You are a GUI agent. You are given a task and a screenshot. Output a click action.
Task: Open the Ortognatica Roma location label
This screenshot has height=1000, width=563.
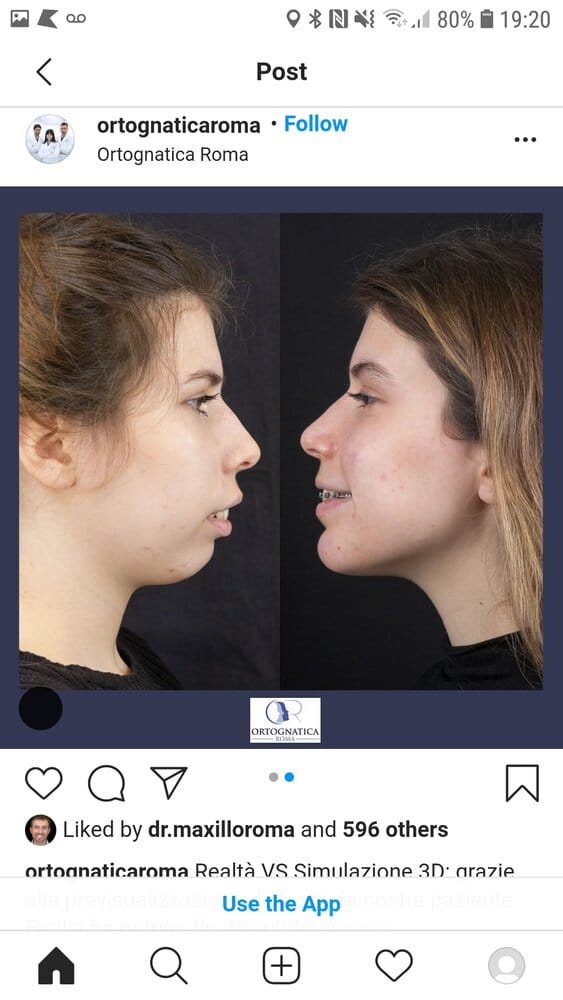pyautogui.click(x=172, y=155)
